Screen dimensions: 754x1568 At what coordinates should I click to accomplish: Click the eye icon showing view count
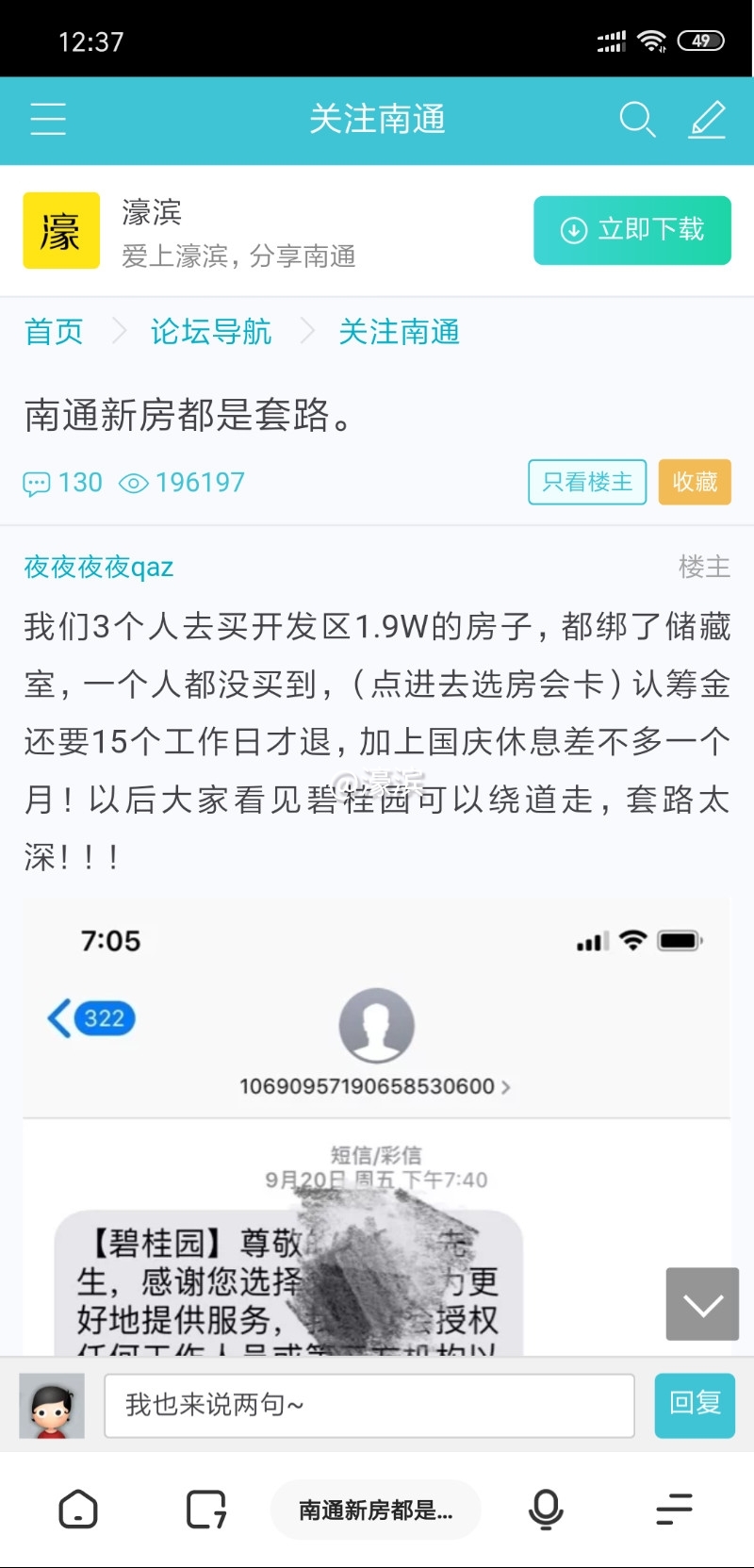[x=135, y=482]
